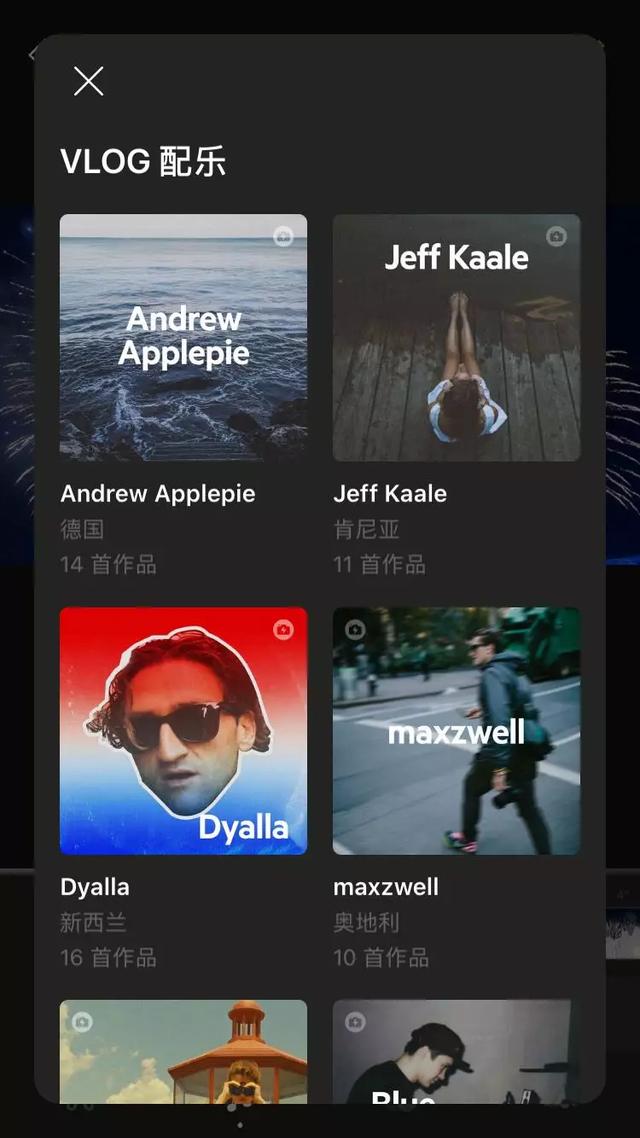The width and height of the screenshot is (640, 1138).
Task: View maxzwell's music collection
Action: [x=456, y=731]
